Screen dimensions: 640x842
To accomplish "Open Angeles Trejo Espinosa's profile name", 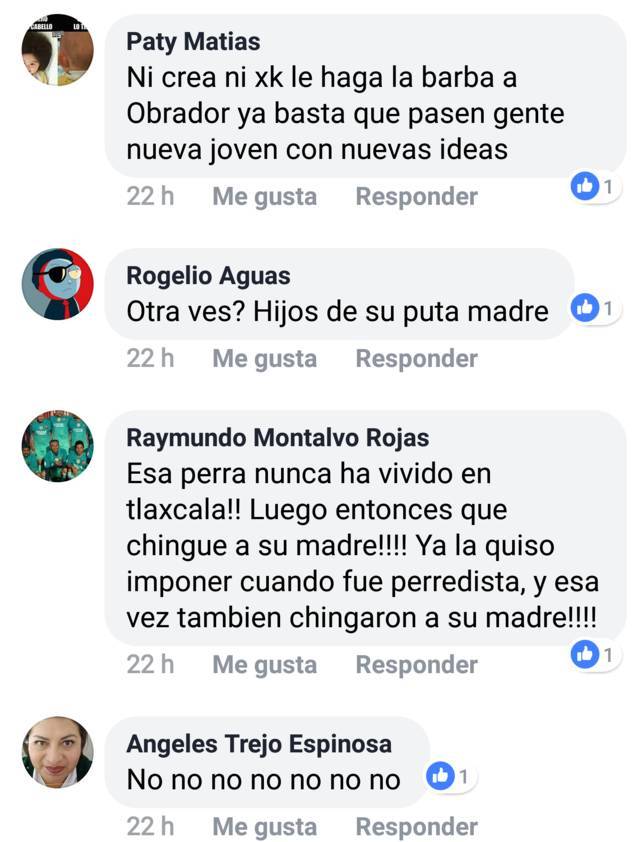I will 259,744.
